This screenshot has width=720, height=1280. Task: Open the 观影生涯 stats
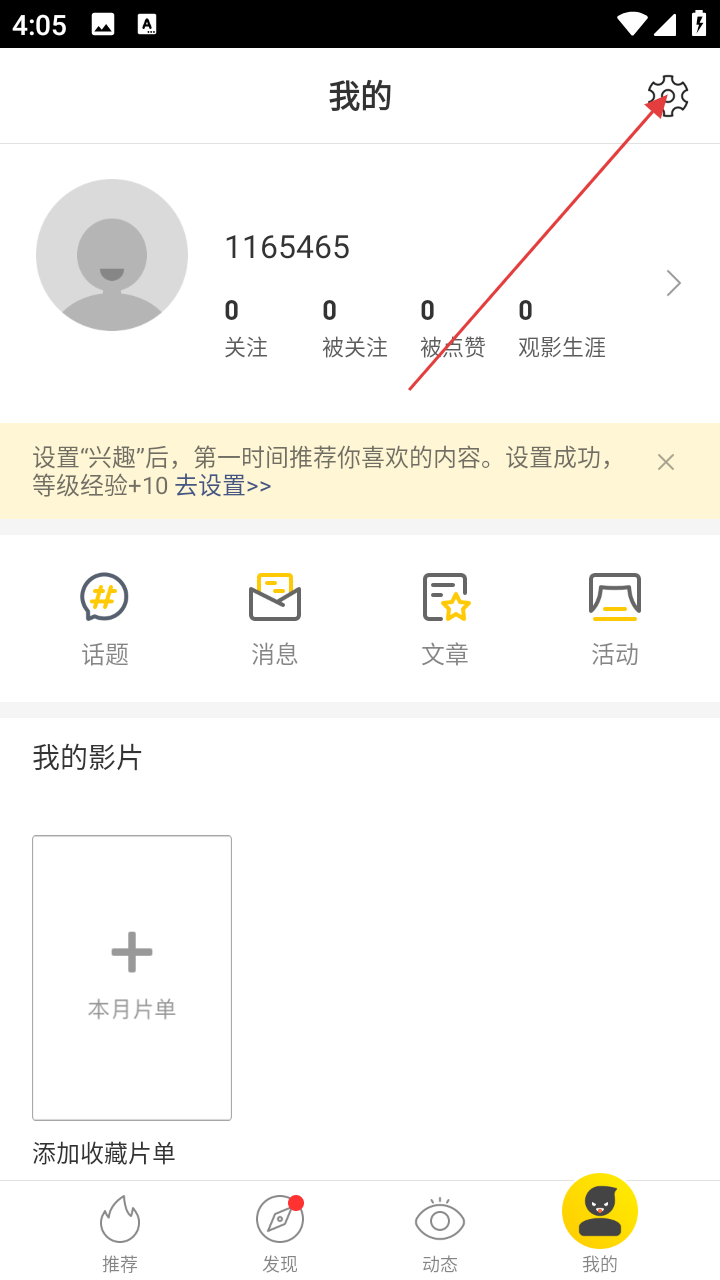[561, 328]
